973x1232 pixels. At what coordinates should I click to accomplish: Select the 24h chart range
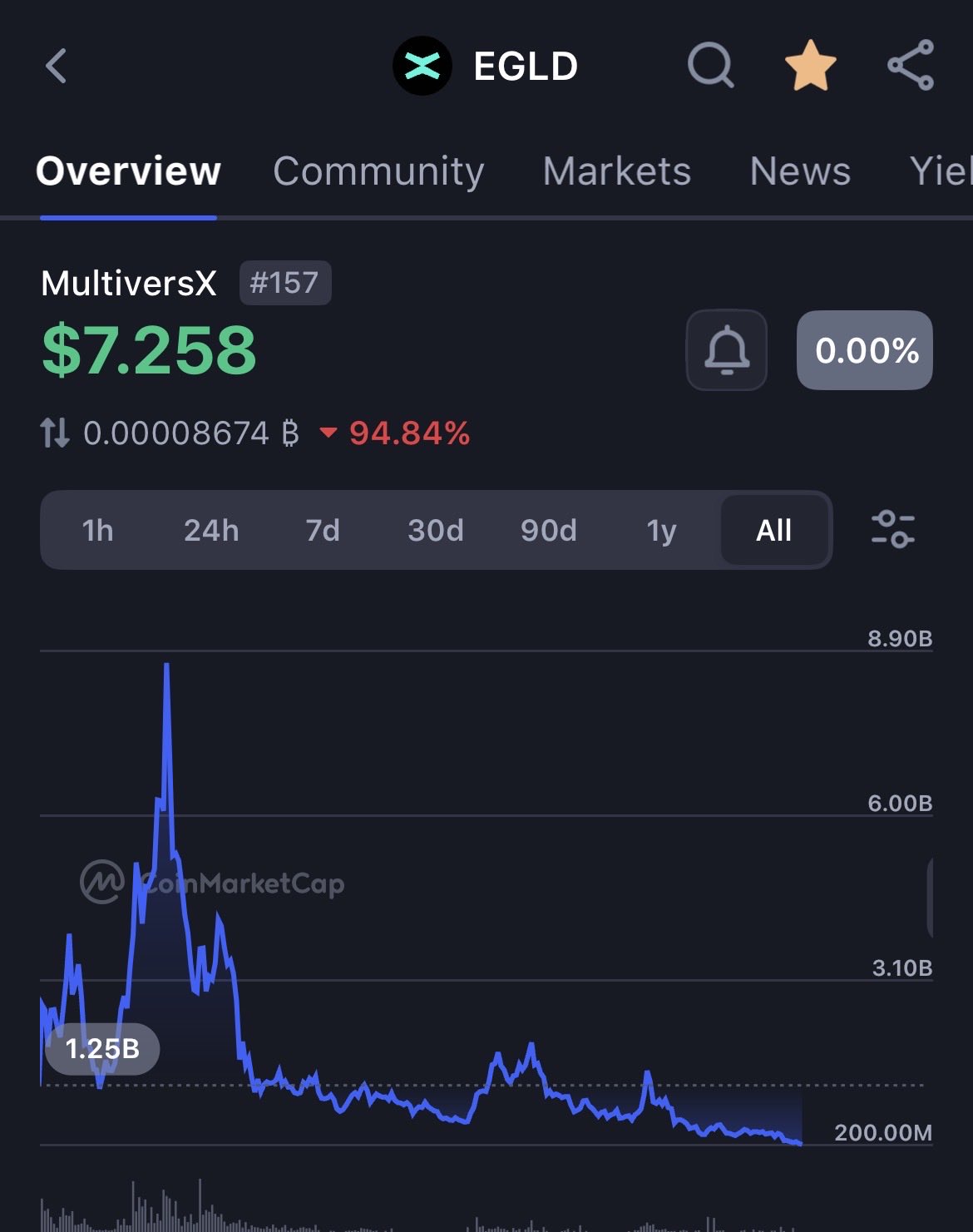click(211, 530)
